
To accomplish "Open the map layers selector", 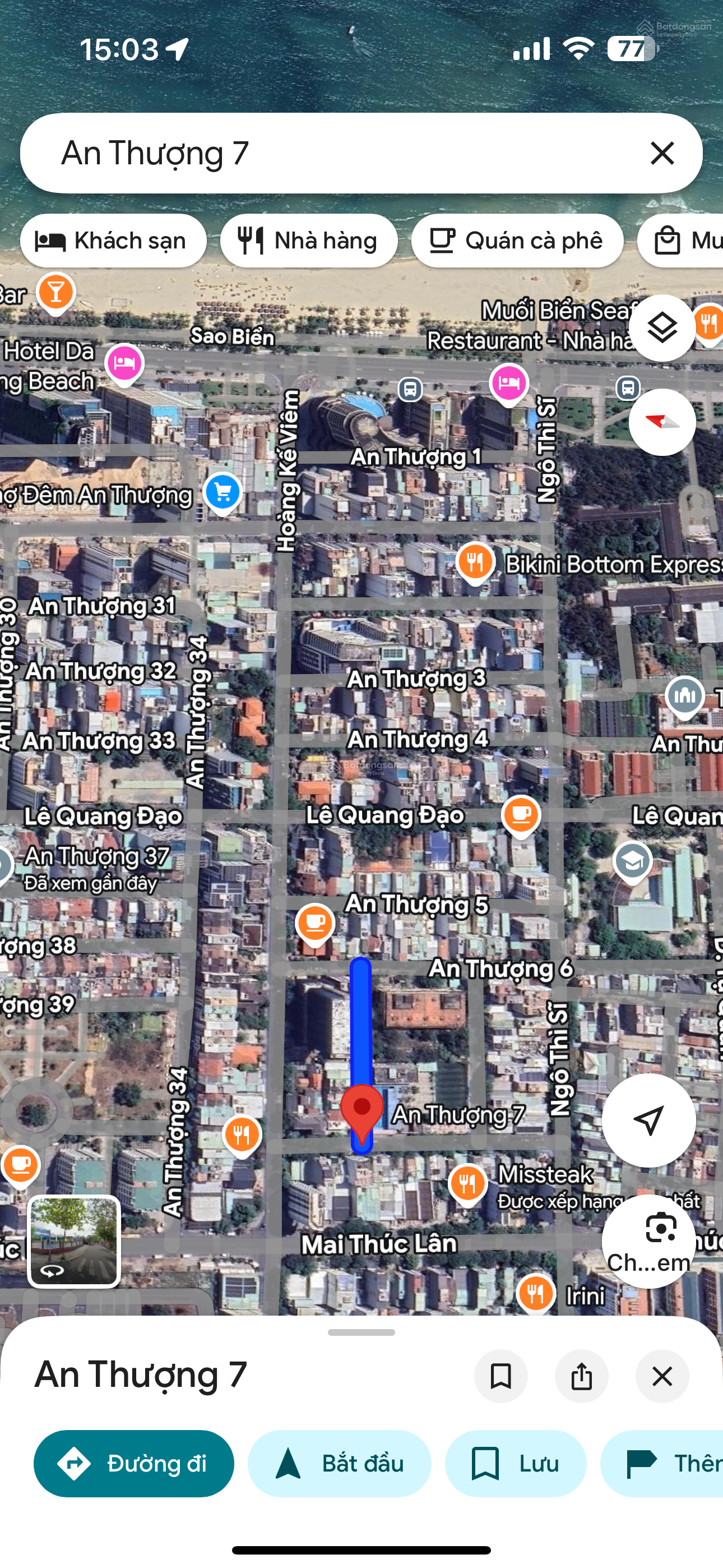I will coord(661,328).
